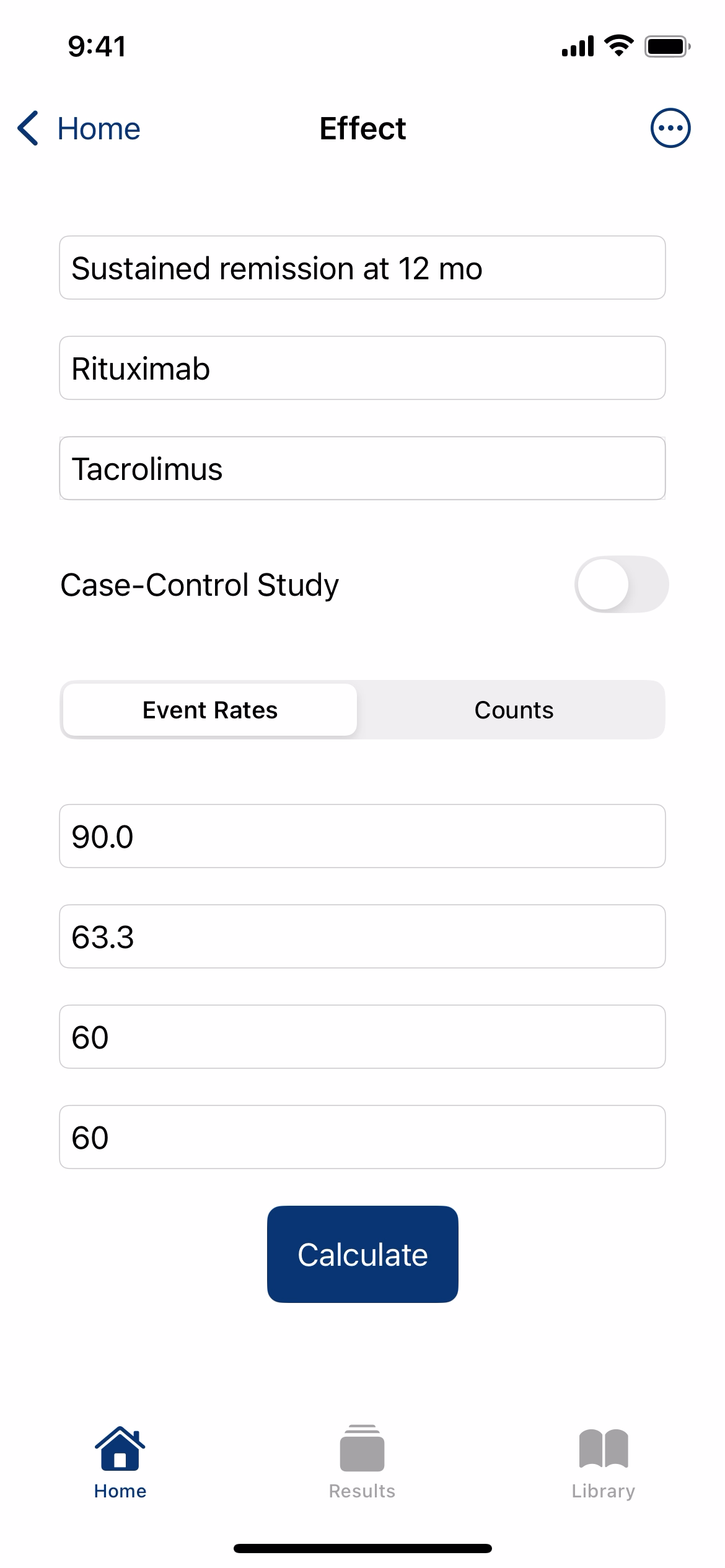
Task: Edit the Rituximab field
Action: point(362,368)
